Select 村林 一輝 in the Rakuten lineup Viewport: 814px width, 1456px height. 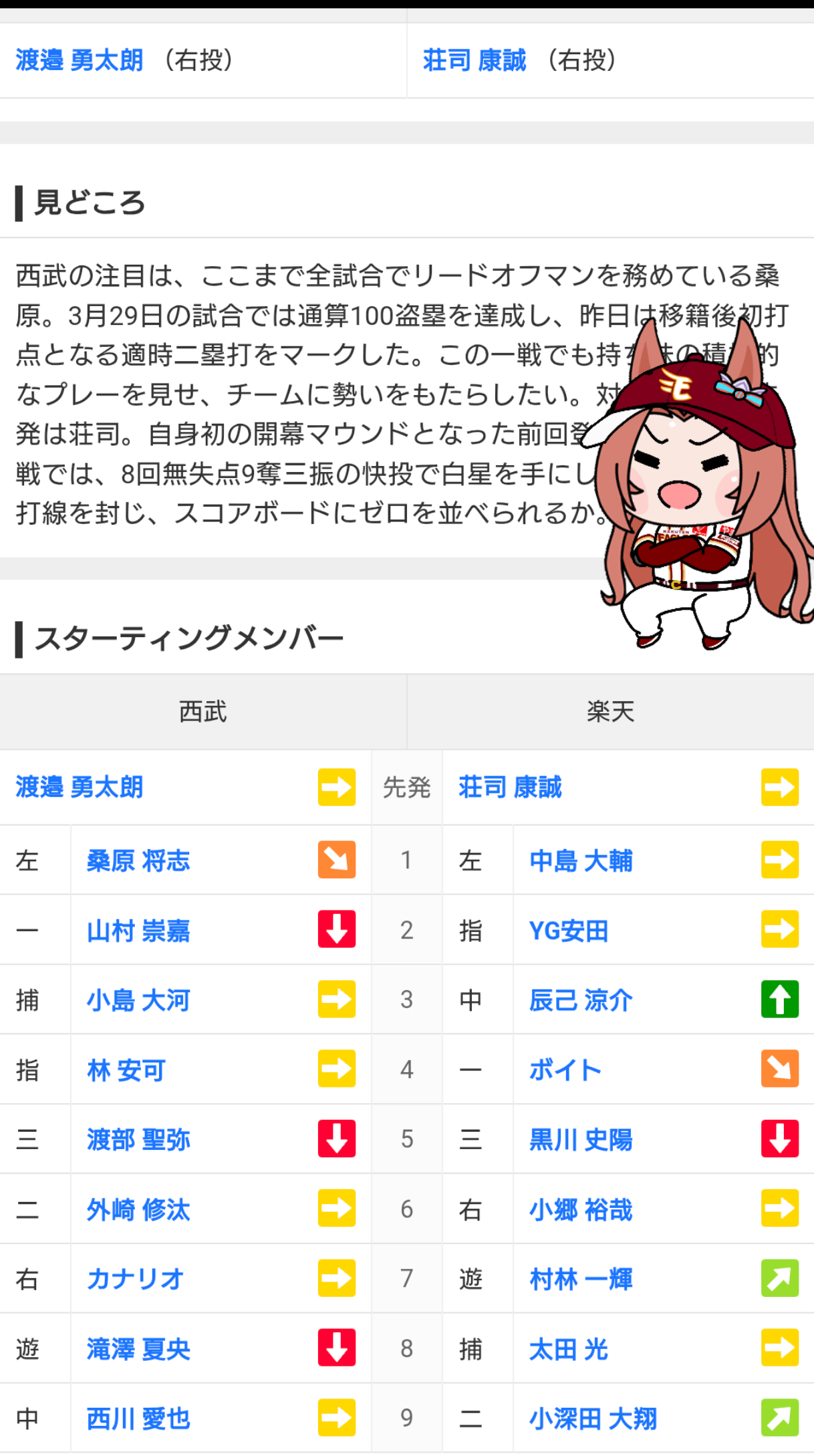pos(581,1280)
